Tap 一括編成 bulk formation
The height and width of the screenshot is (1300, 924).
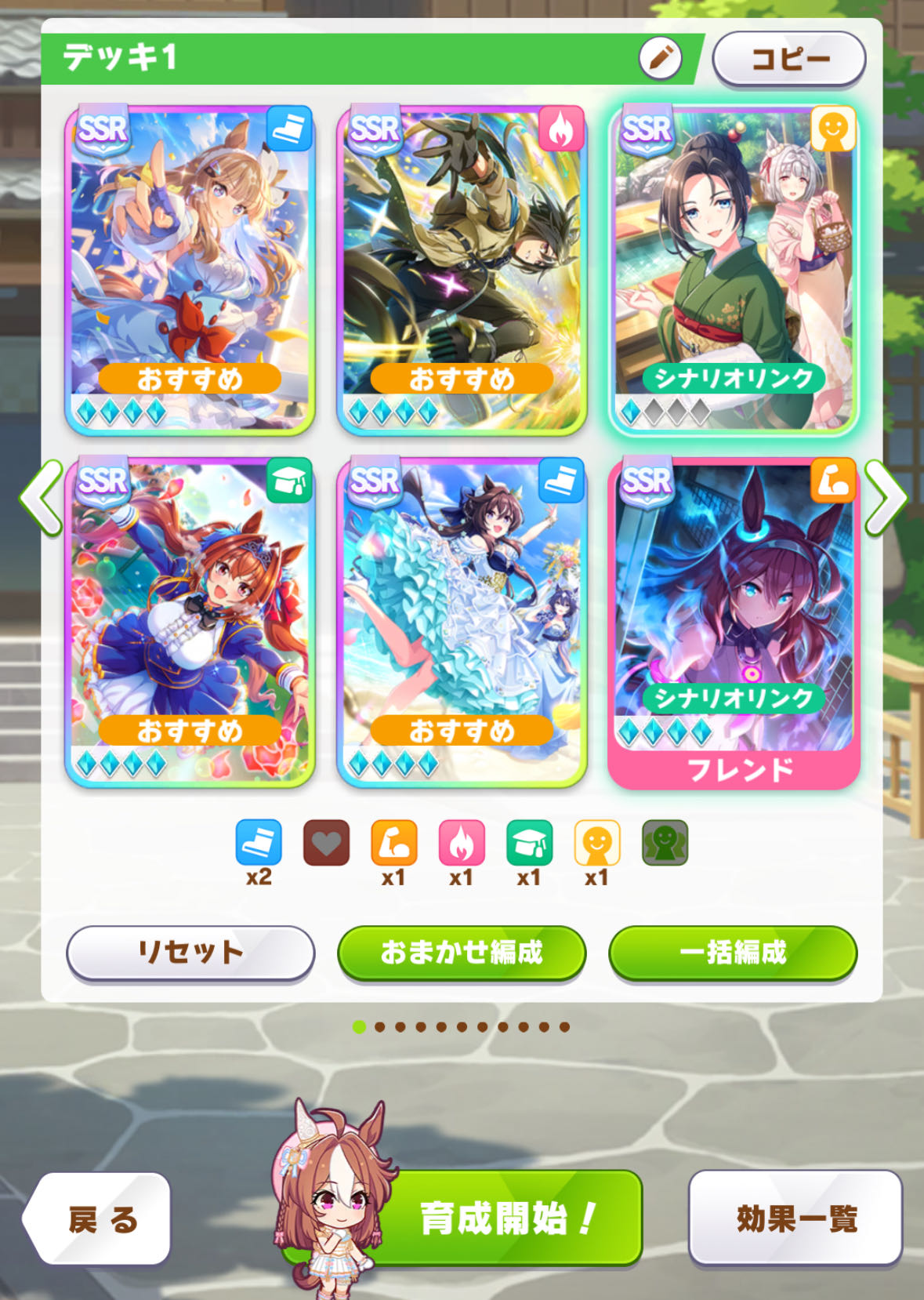pyautogui.click(x=733, y=953)
